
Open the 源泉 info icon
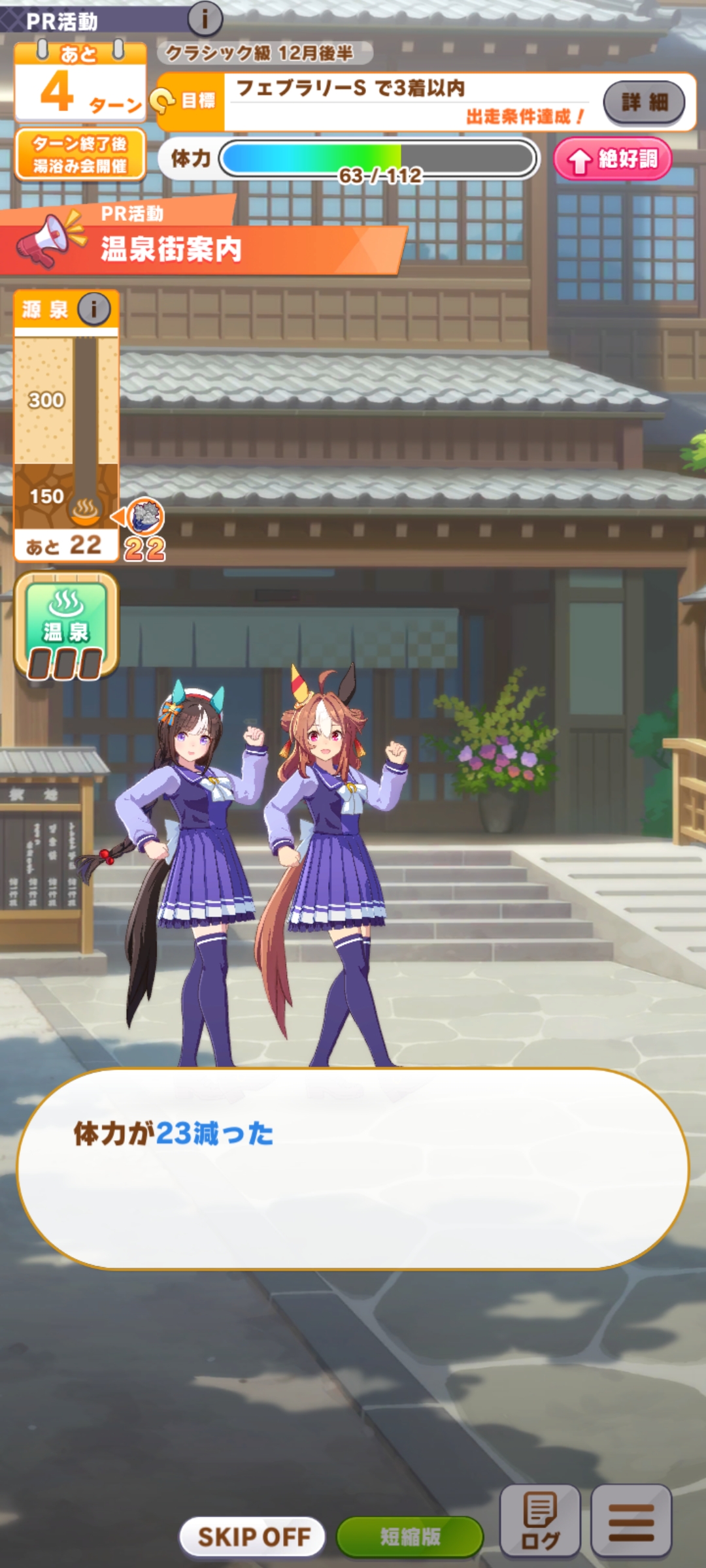tap(94, 309)
